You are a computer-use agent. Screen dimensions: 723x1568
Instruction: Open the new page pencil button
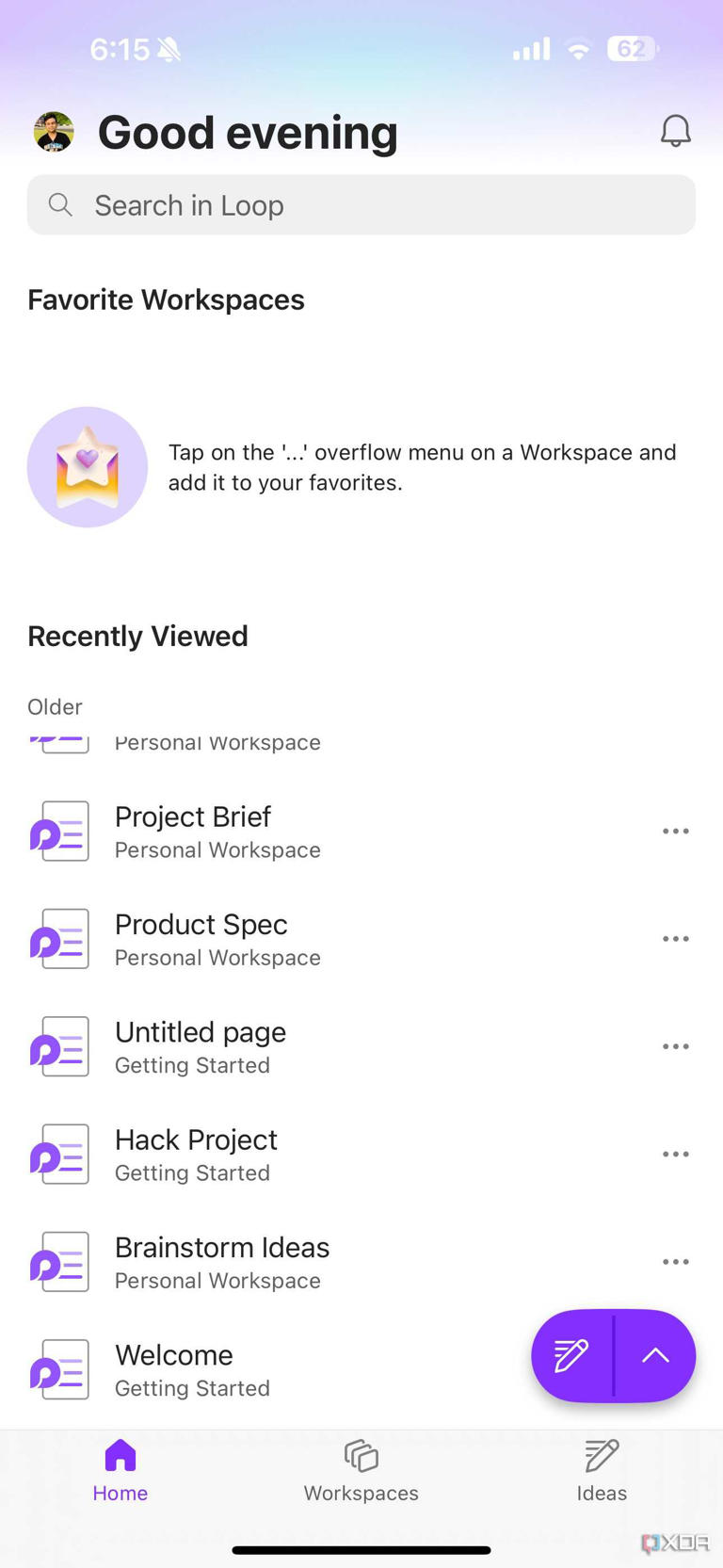(x=570, y=1356)
